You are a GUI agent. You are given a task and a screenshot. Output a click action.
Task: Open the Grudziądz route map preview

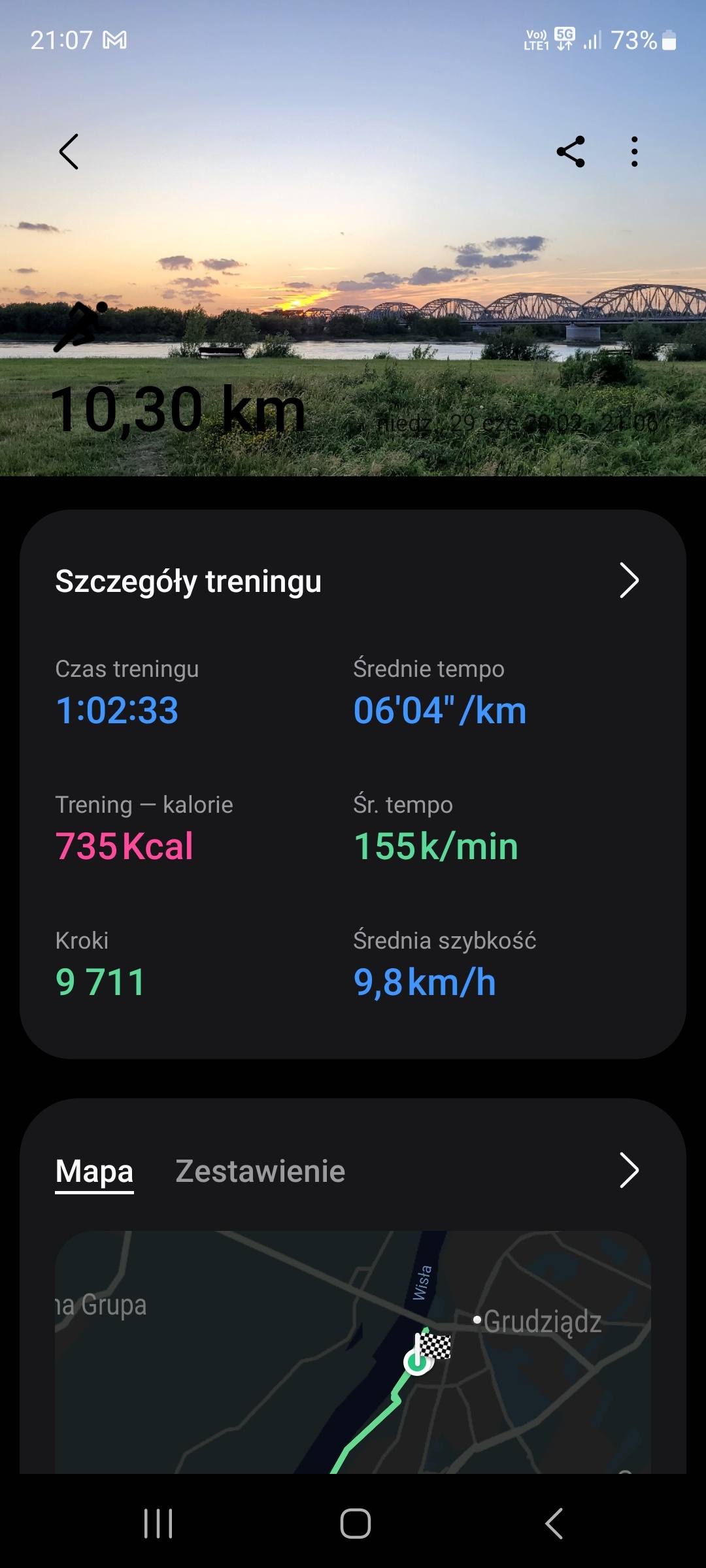click(353, 1352)
